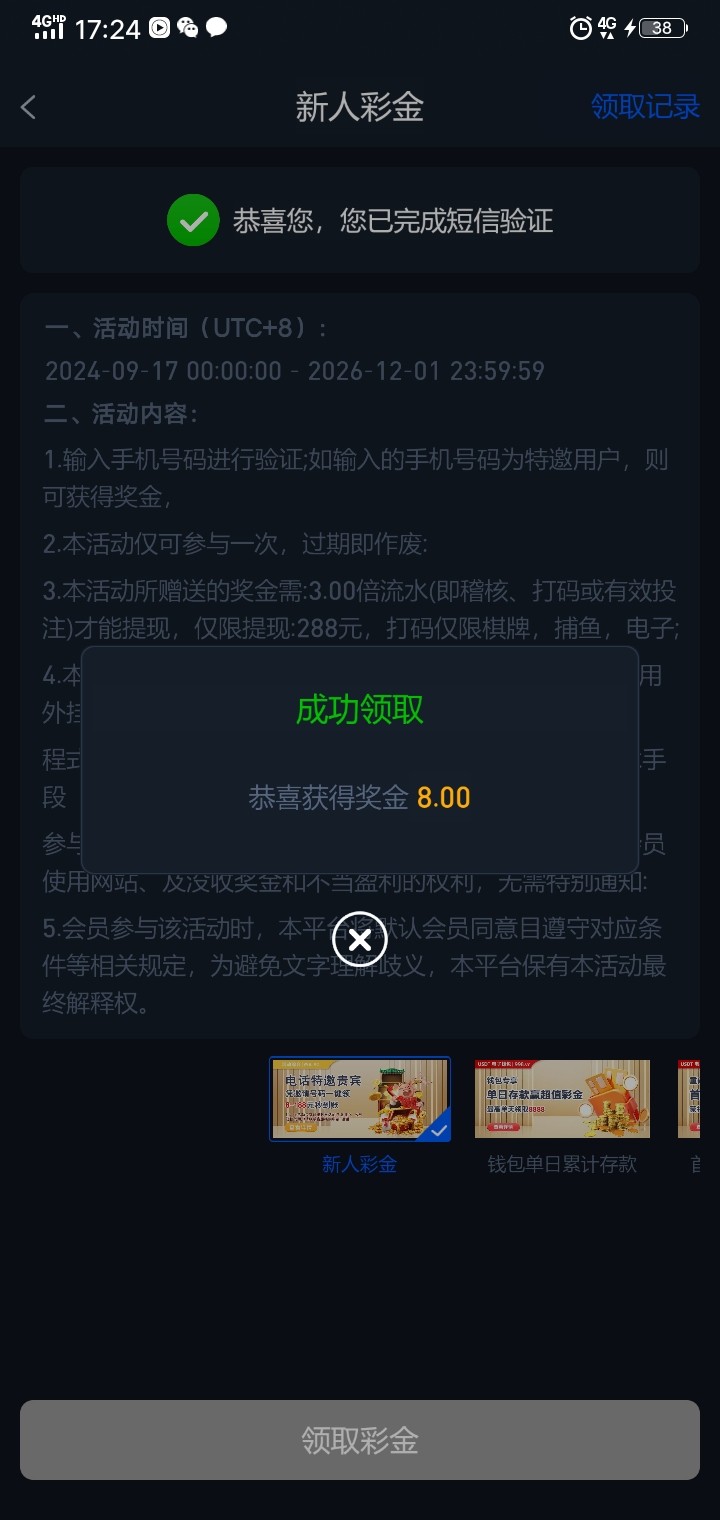
Task: Close the 成功领取 popup dialog
Action: click(x=360, y=939)
